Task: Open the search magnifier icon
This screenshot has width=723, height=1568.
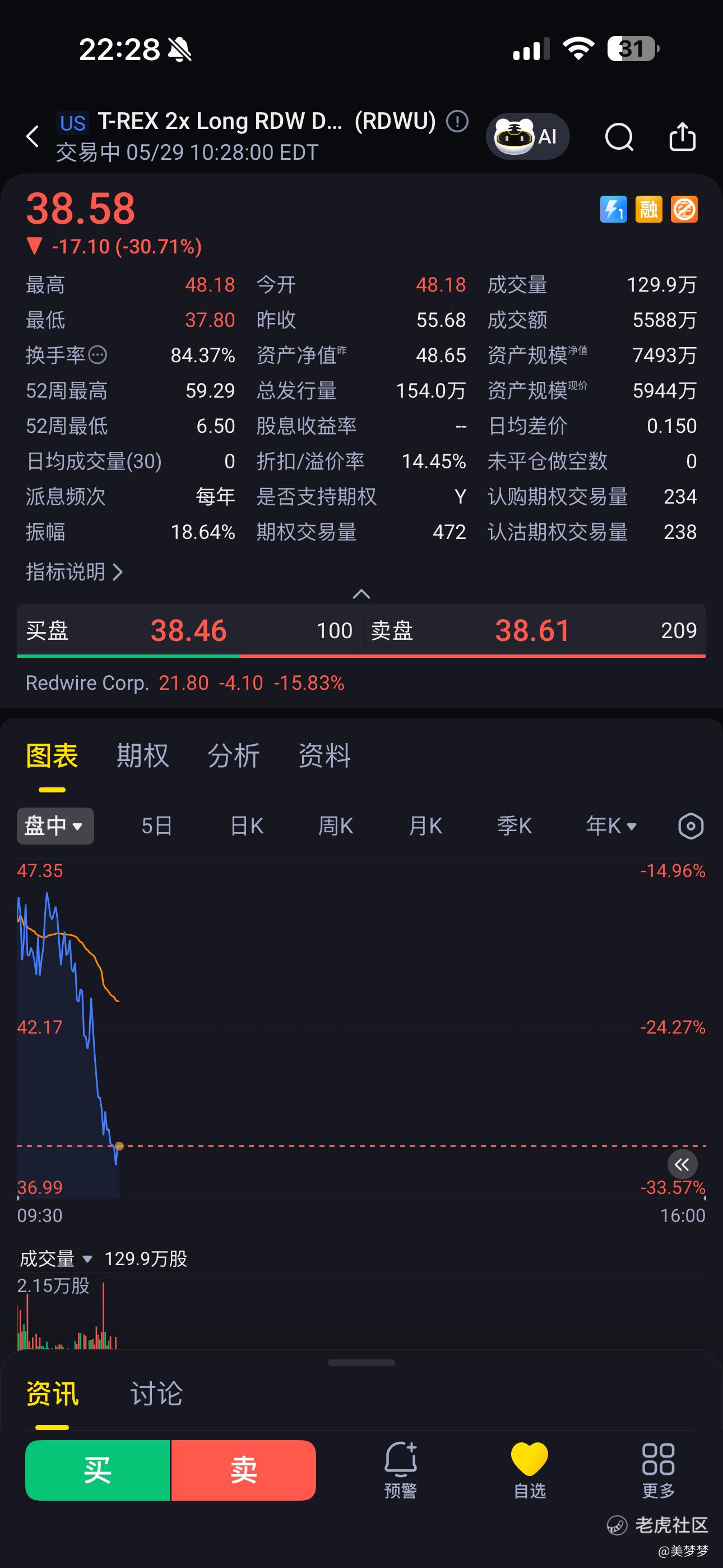Action: click(x=619, y=136)
